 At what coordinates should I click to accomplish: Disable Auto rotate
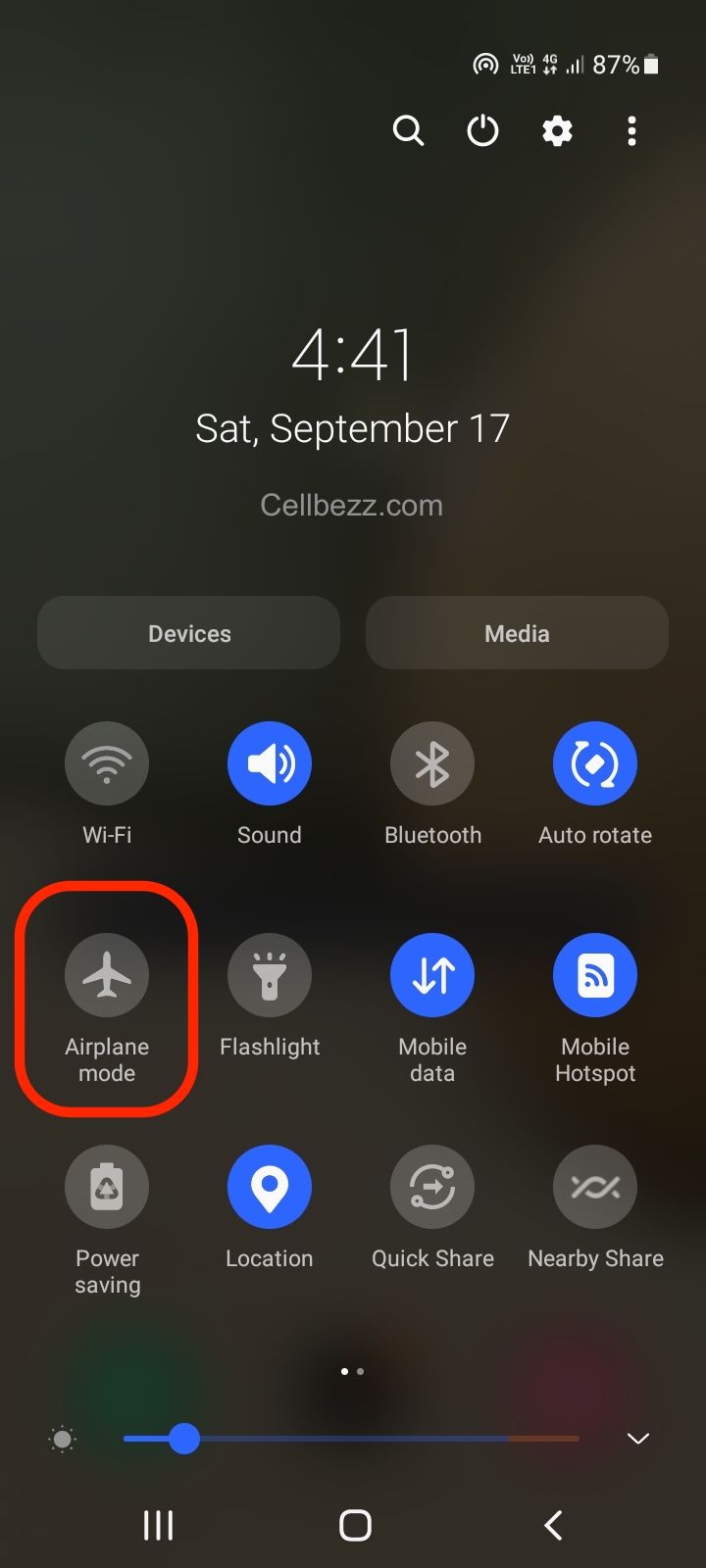595,763
